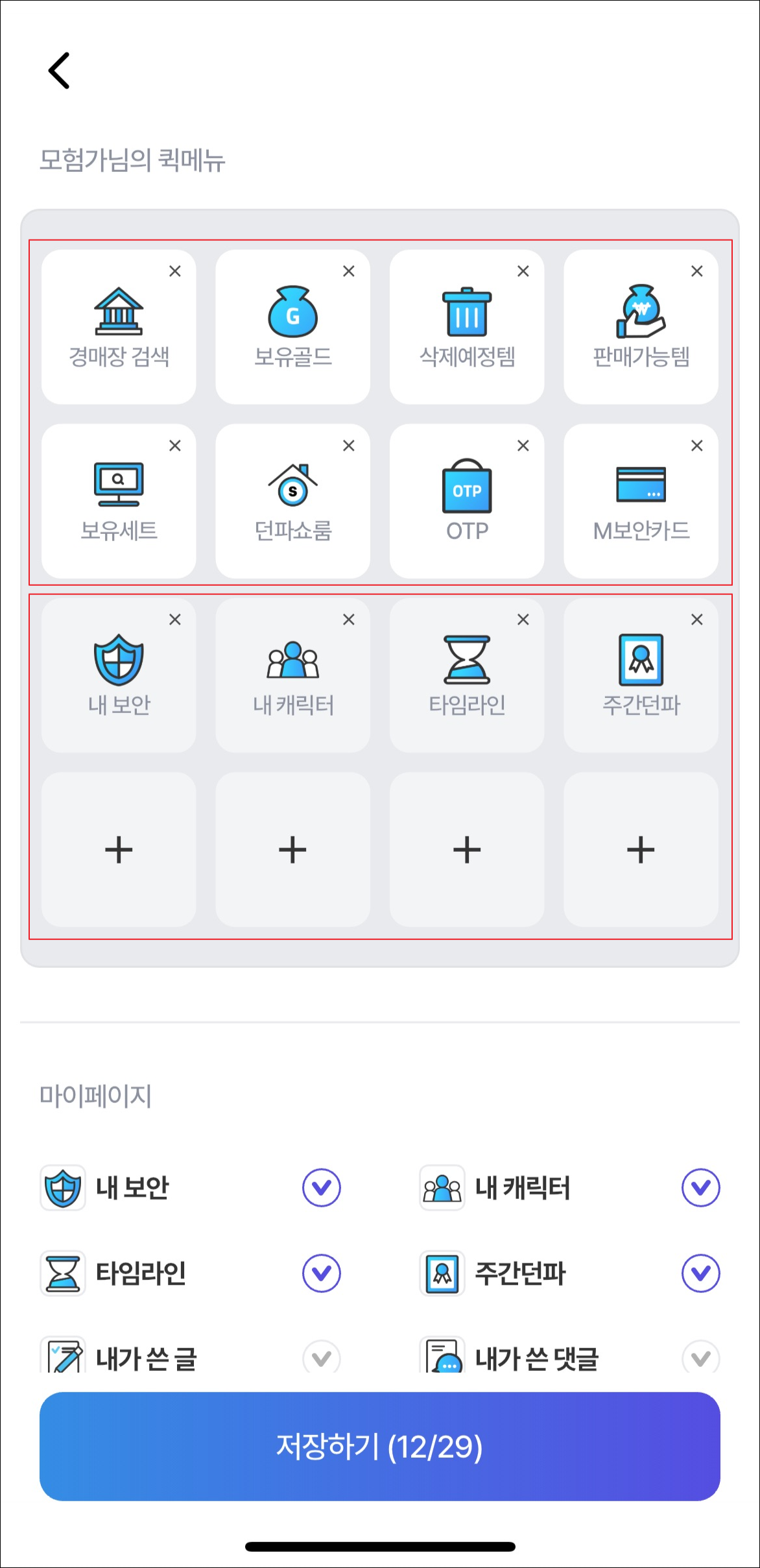This screenshot has height=1568, width=760.
Task: Uncheck 내 캐릭터 in 마이페이지 list
Action: click(701, 1188)
